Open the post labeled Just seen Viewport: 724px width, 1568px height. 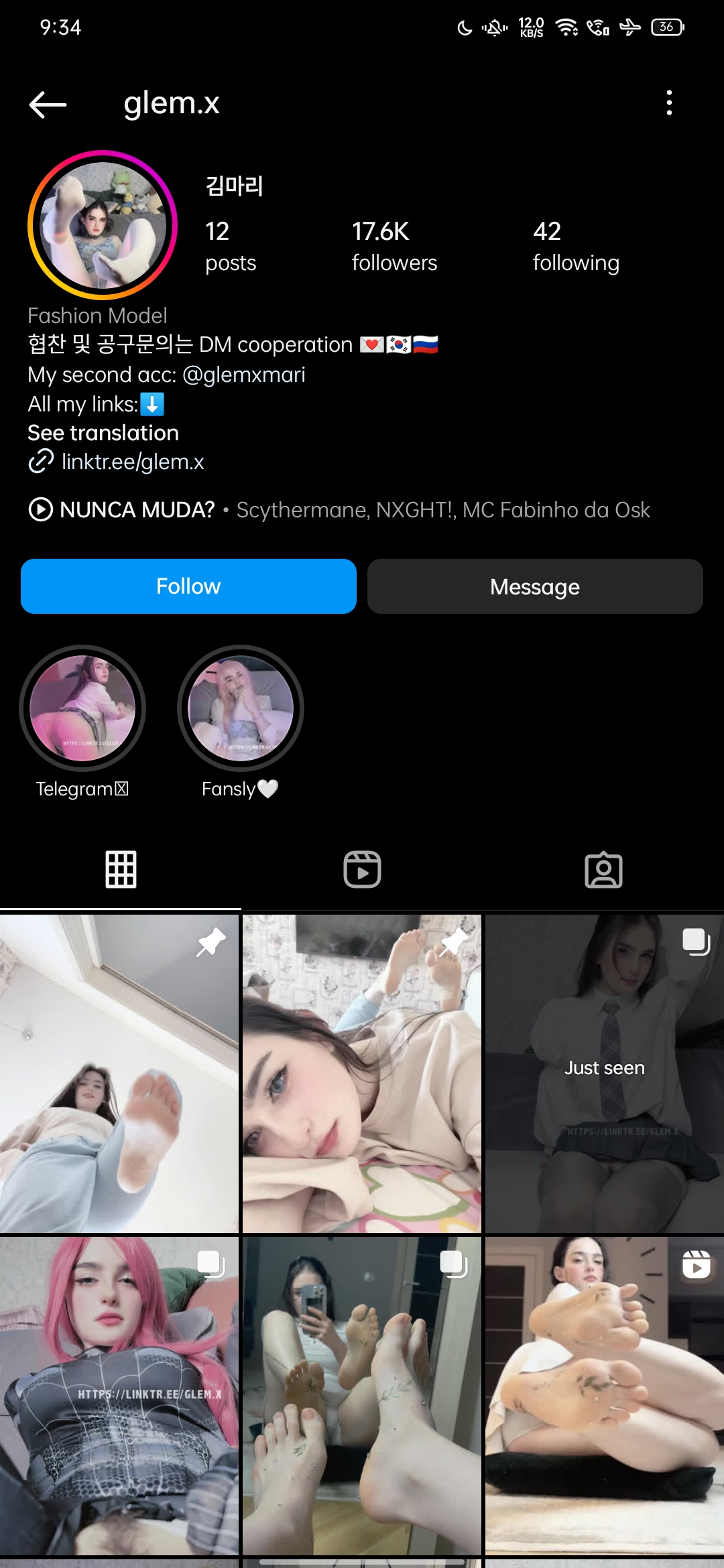click(x=604, y=1072)
